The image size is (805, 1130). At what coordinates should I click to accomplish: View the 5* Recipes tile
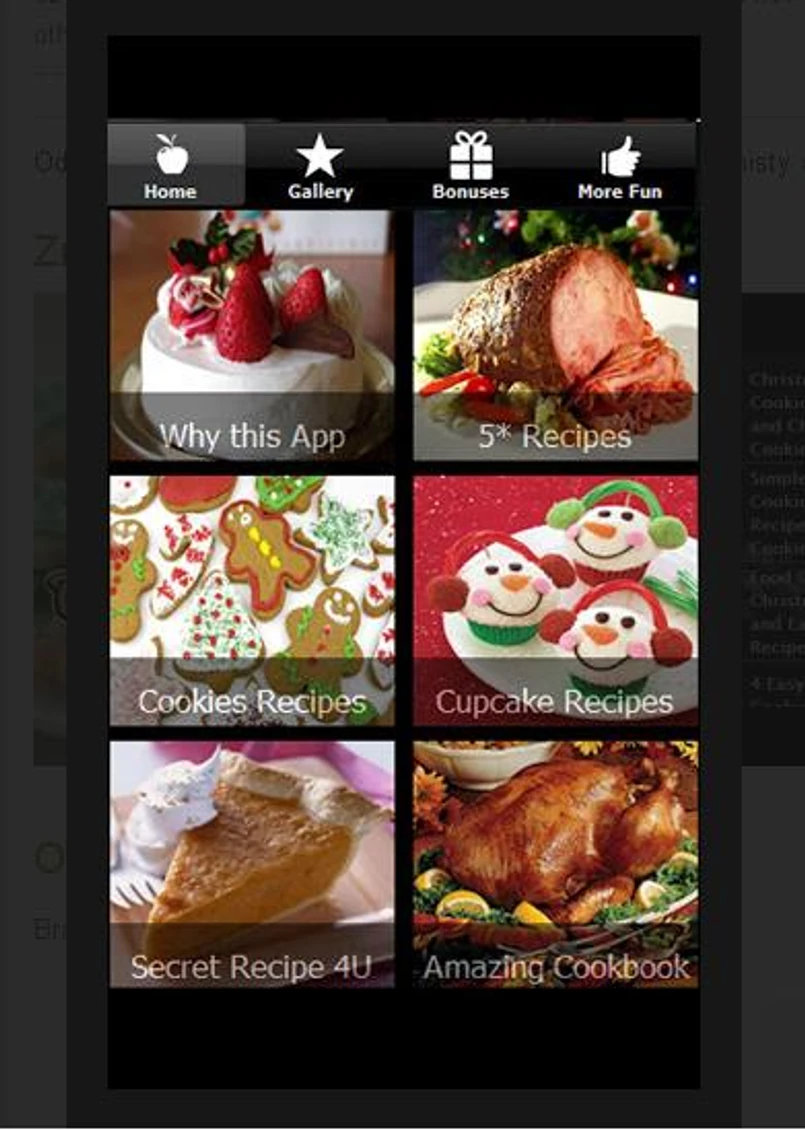pos(555,335)
